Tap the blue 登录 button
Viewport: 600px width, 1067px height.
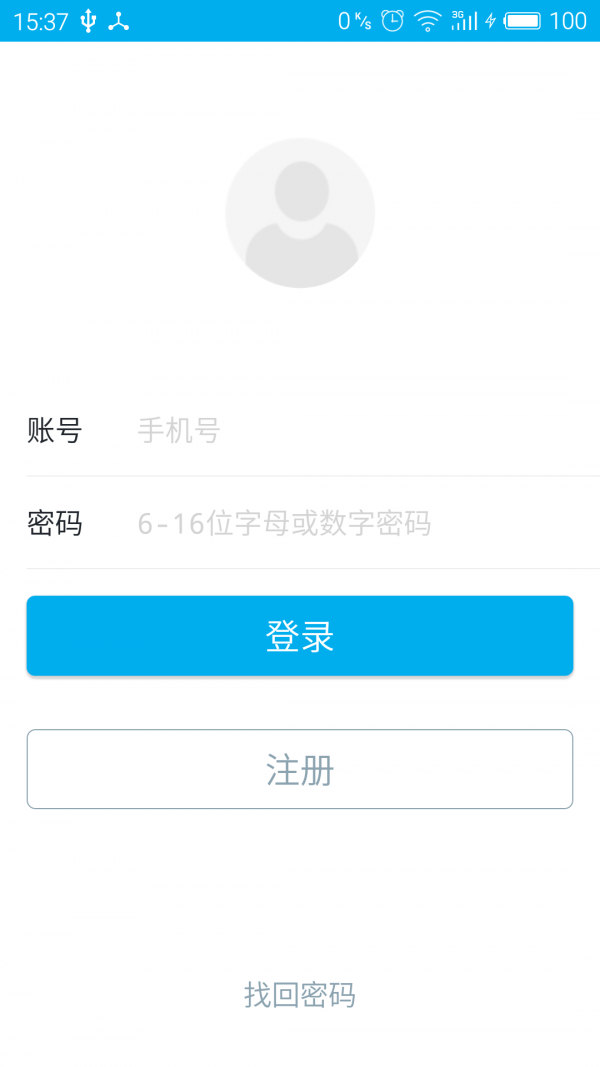[x=300, y=636]
